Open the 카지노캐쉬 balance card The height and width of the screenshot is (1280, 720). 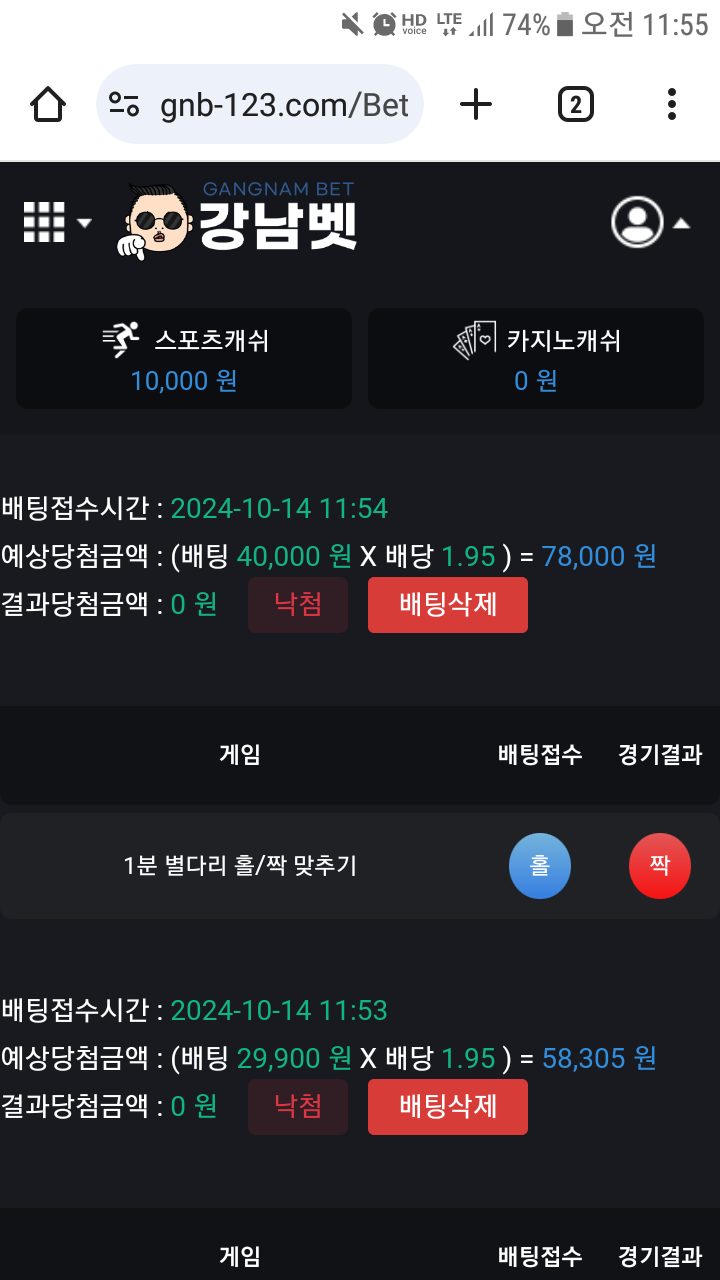(x=536, y=358)
